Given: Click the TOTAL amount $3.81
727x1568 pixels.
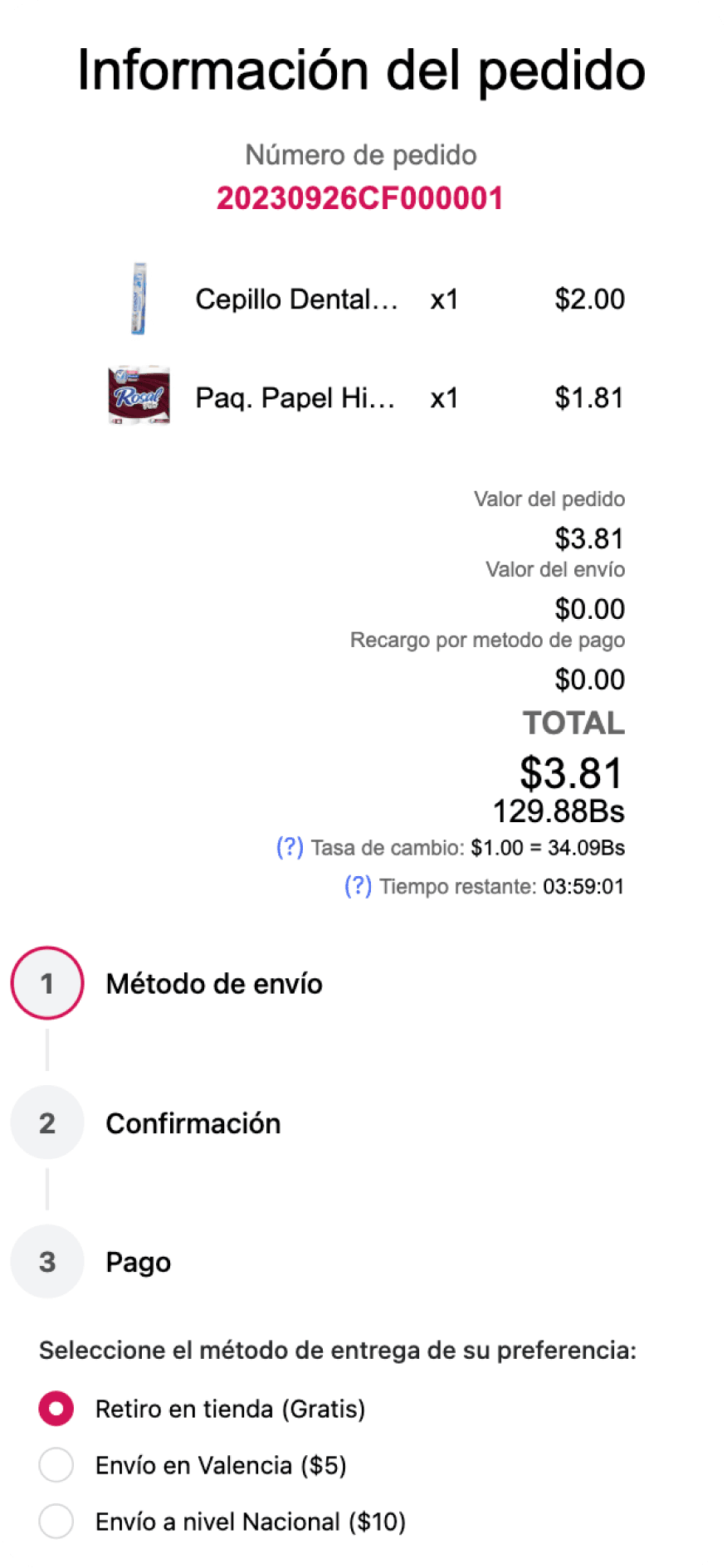Looking at the screenshot, I should [571, 772].
